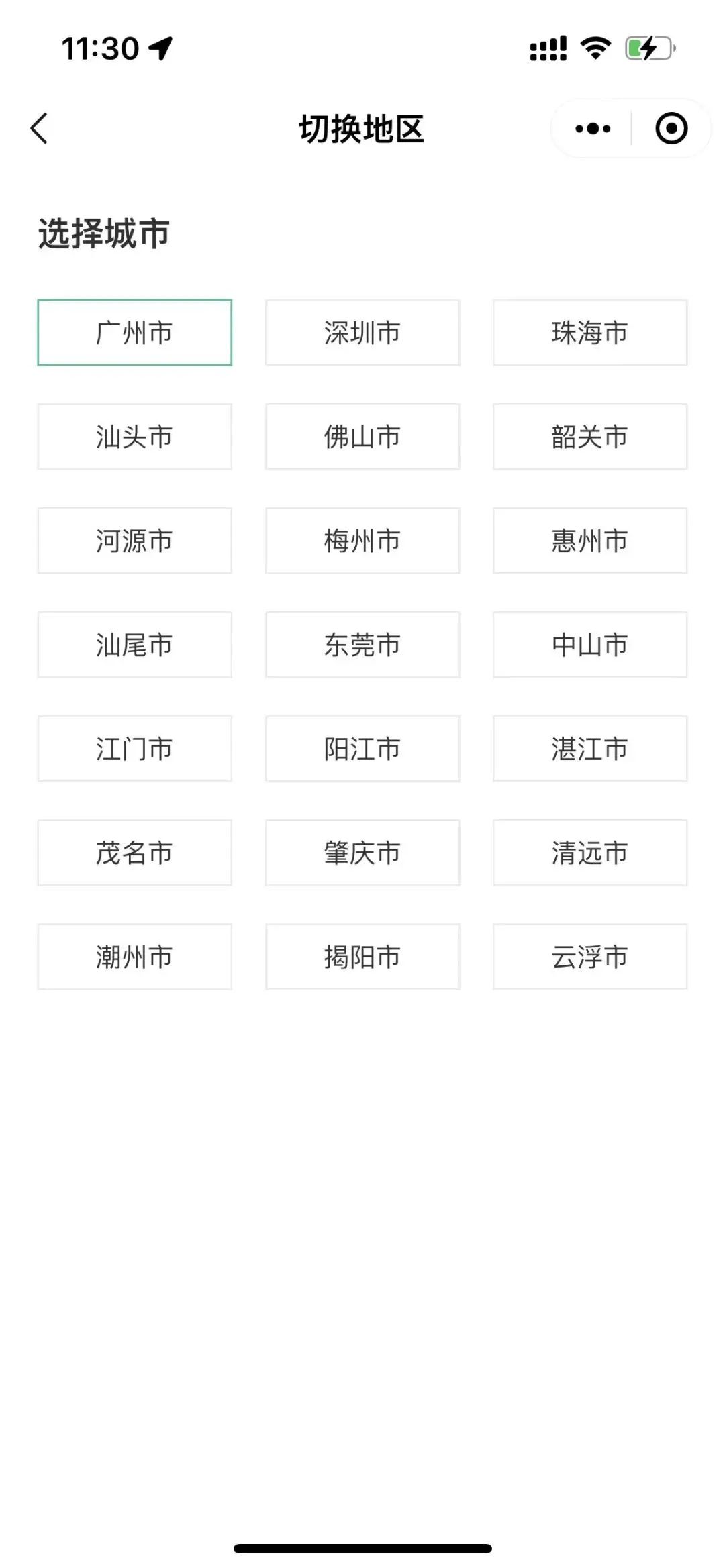The width and height of the screenshot is (725, 1568).
Task: Select 广州市 as the current city
Action: (134, 333)
